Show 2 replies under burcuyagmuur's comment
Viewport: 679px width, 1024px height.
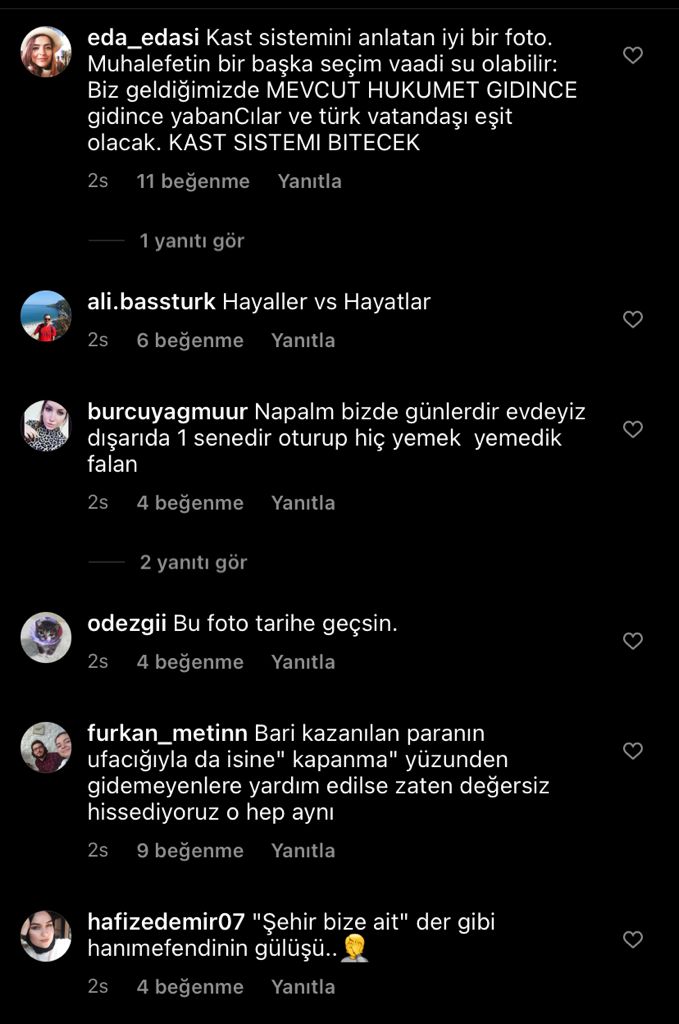tap(193, 563)
